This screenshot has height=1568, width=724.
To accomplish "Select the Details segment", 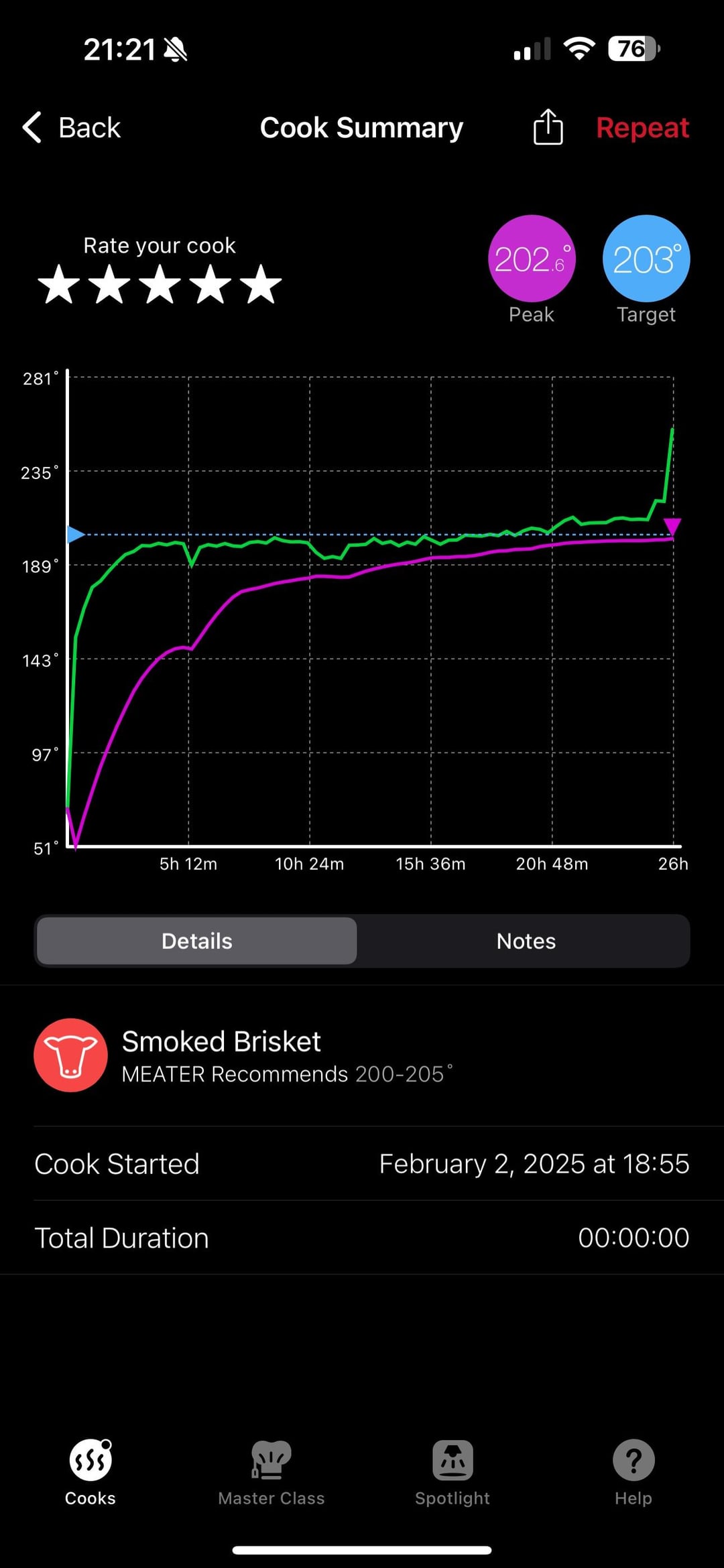I will click(x=197, y=941).
